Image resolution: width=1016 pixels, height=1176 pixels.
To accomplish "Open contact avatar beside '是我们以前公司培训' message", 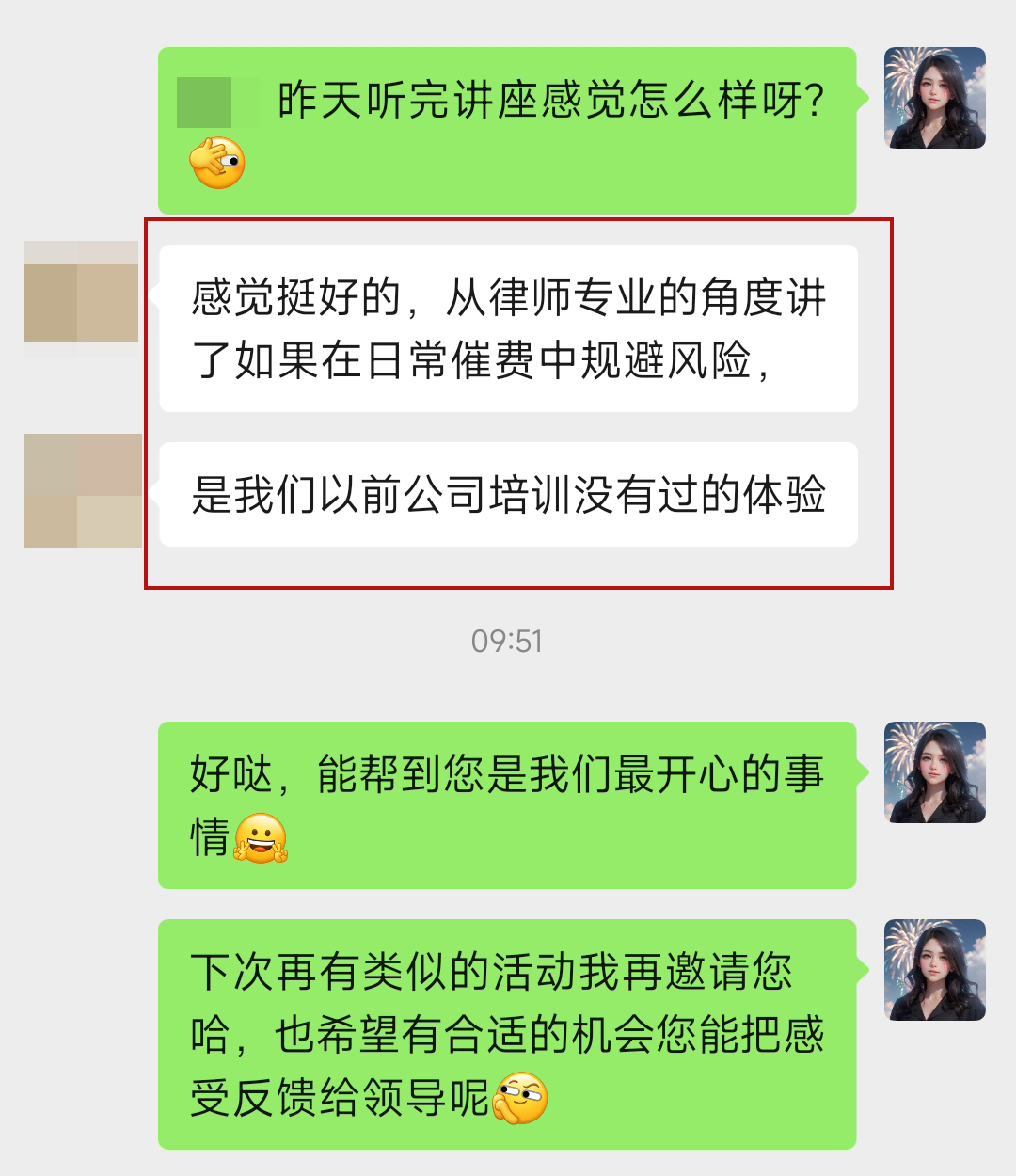I will coord(83,491).
